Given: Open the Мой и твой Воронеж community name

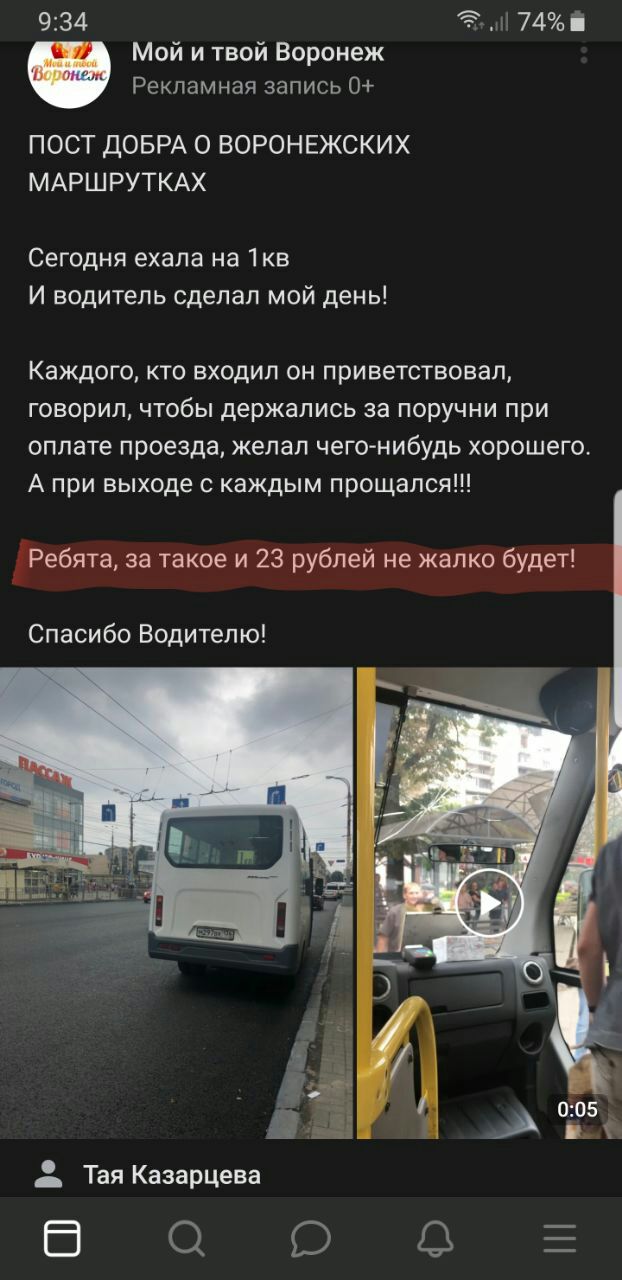Looking at the screenshot, I should pos(258,53).
